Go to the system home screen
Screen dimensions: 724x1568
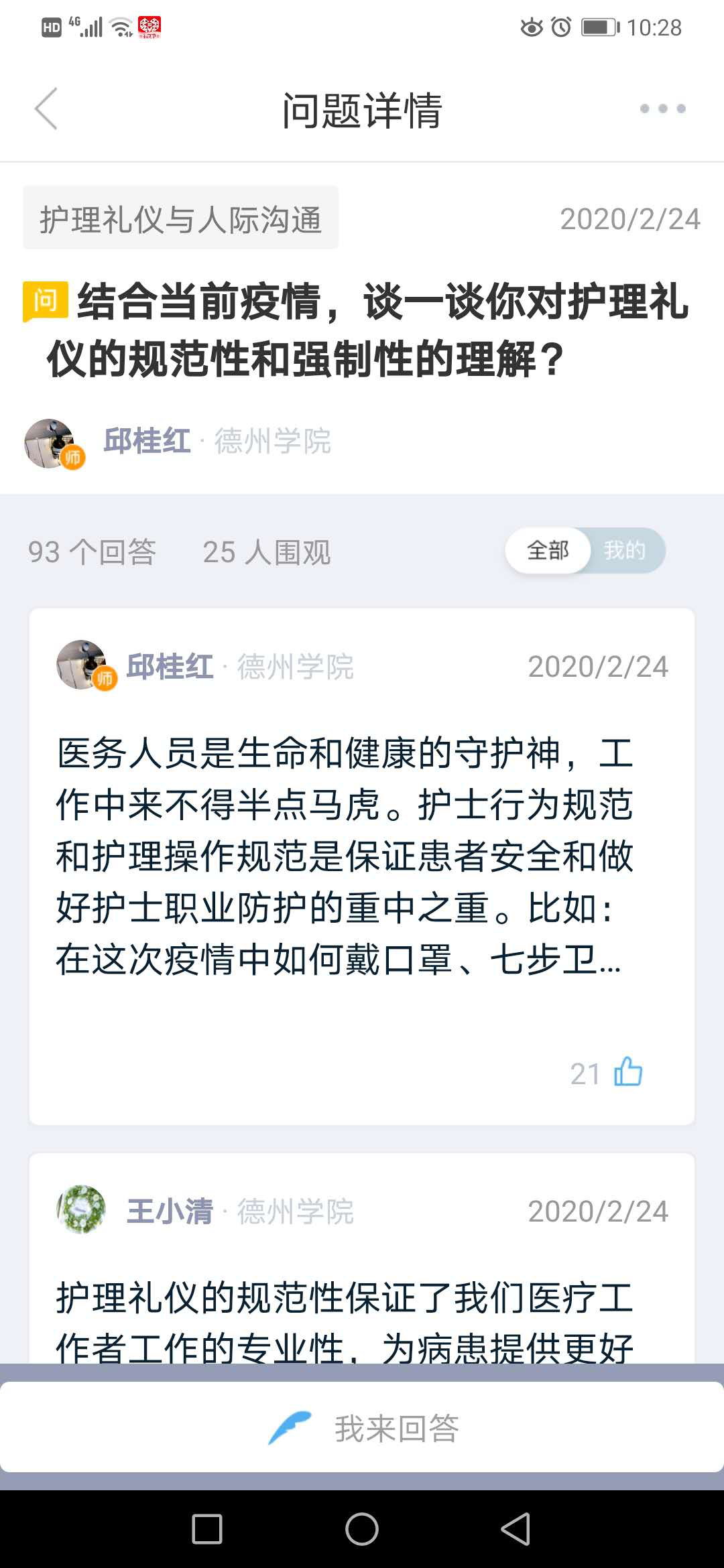click(362, 1529)
